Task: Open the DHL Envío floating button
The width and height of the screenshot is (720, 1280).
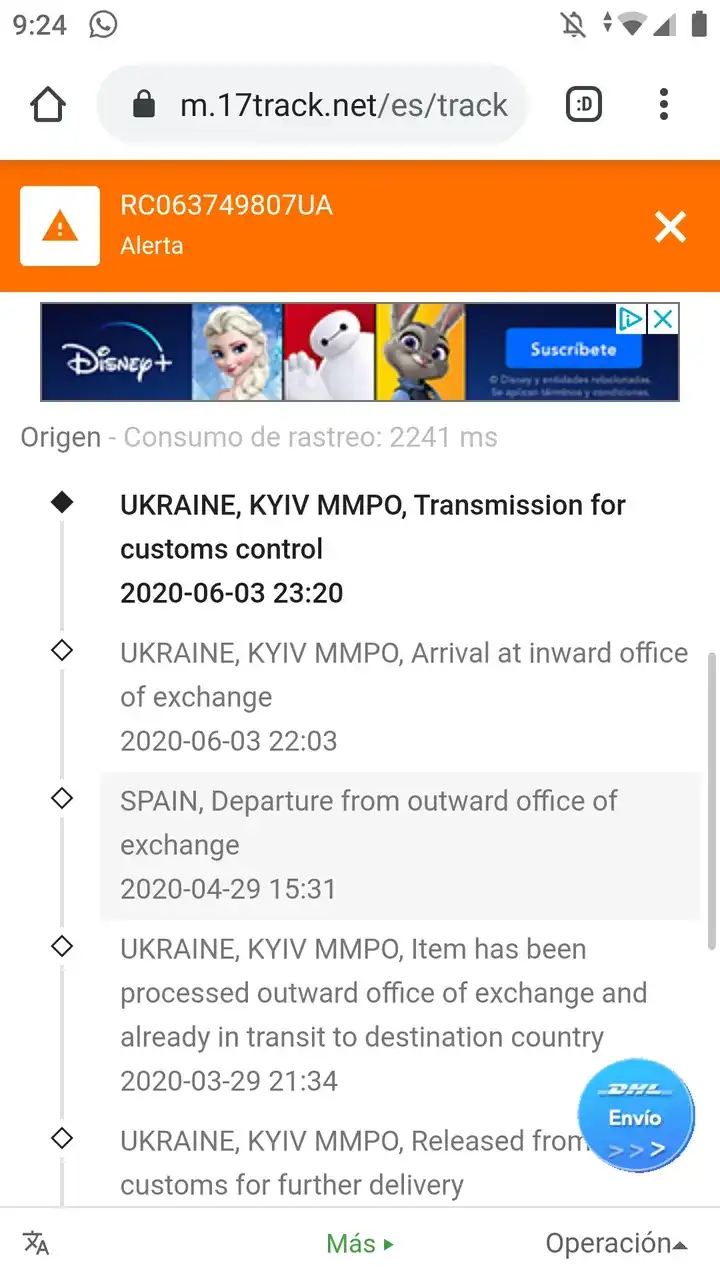Action: pyautogui.click(x=636, y=1116)
